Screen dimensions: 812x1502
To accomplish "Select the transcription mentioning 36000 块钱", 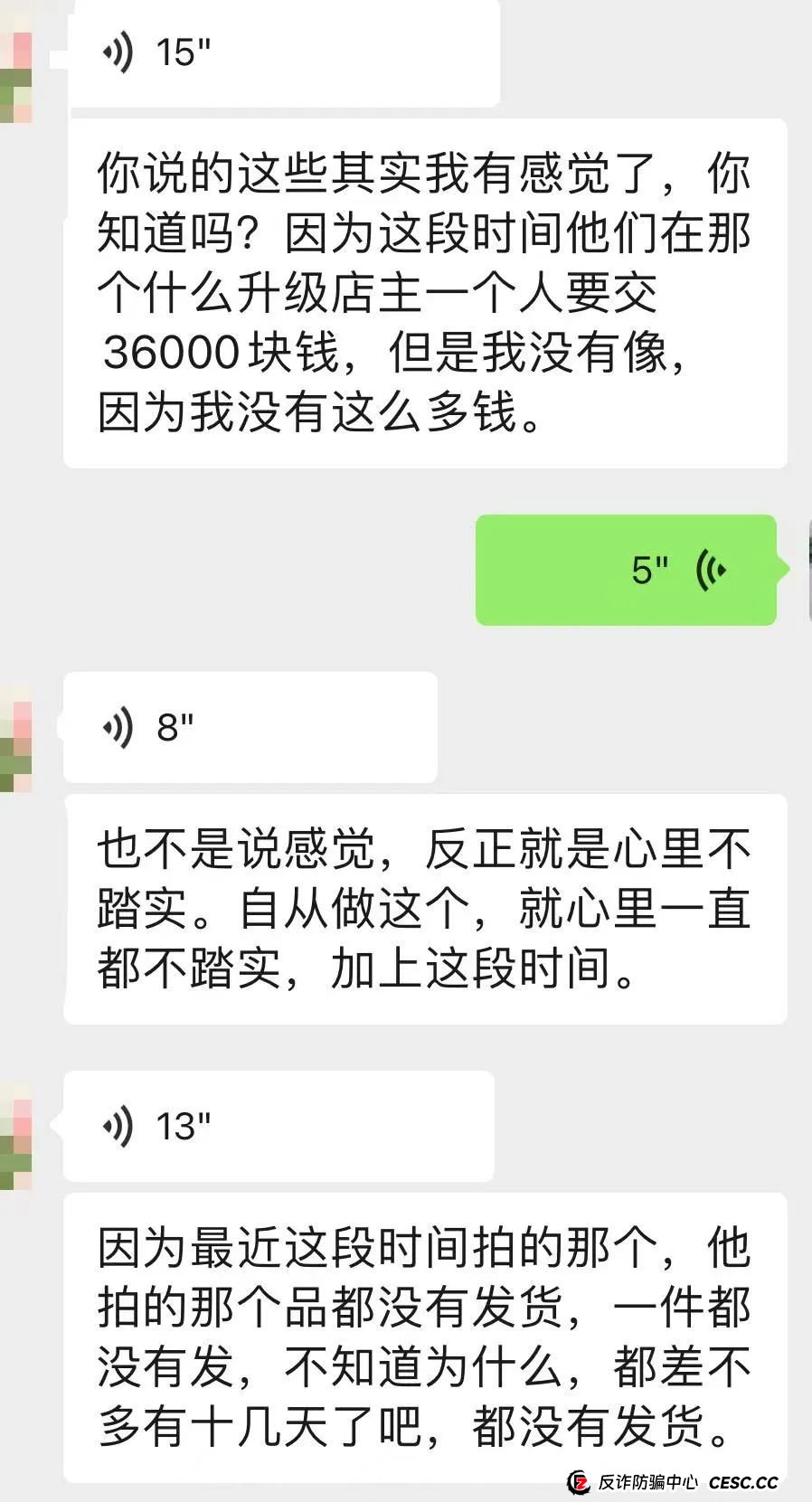I will click(x=421, y=289).
